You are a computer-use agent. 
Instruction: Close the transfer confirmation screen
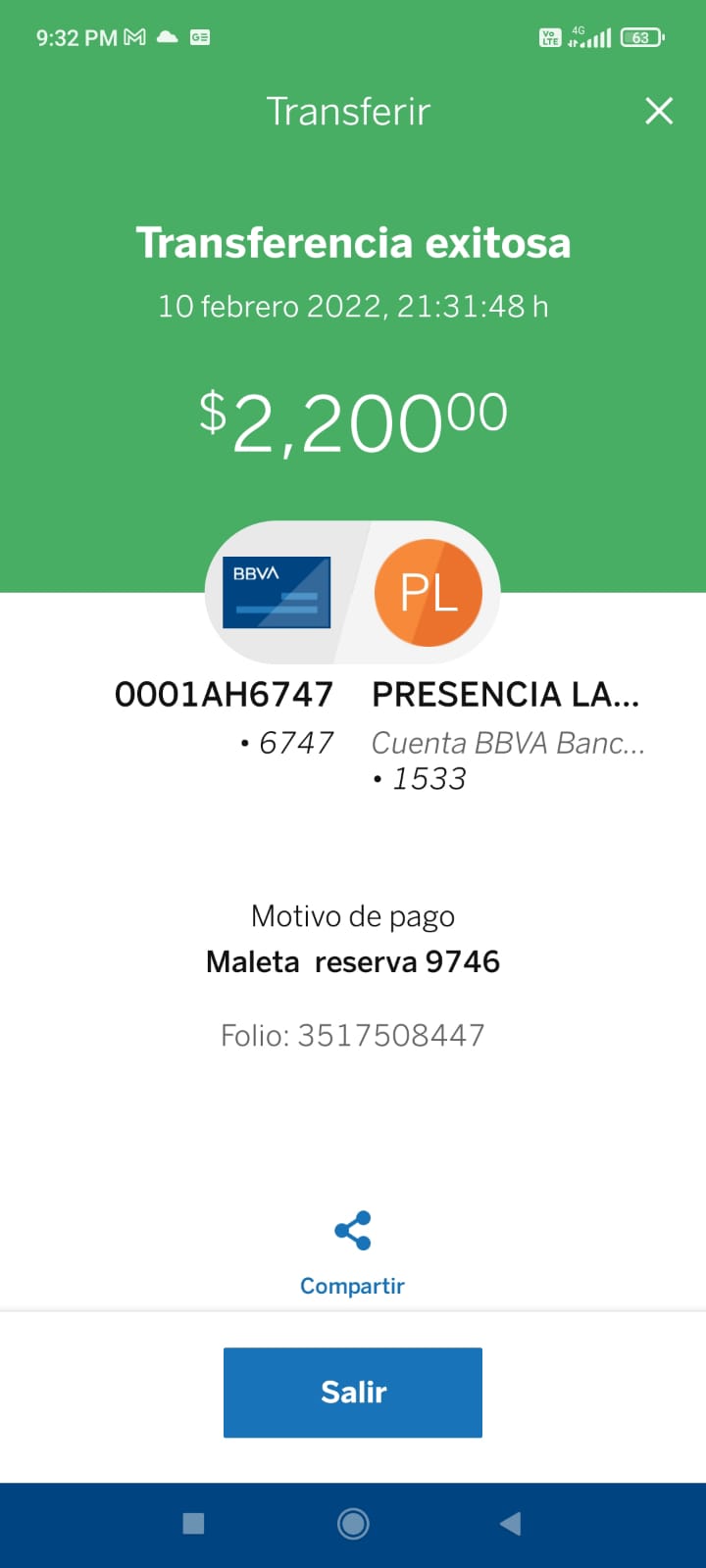point(659,111)
